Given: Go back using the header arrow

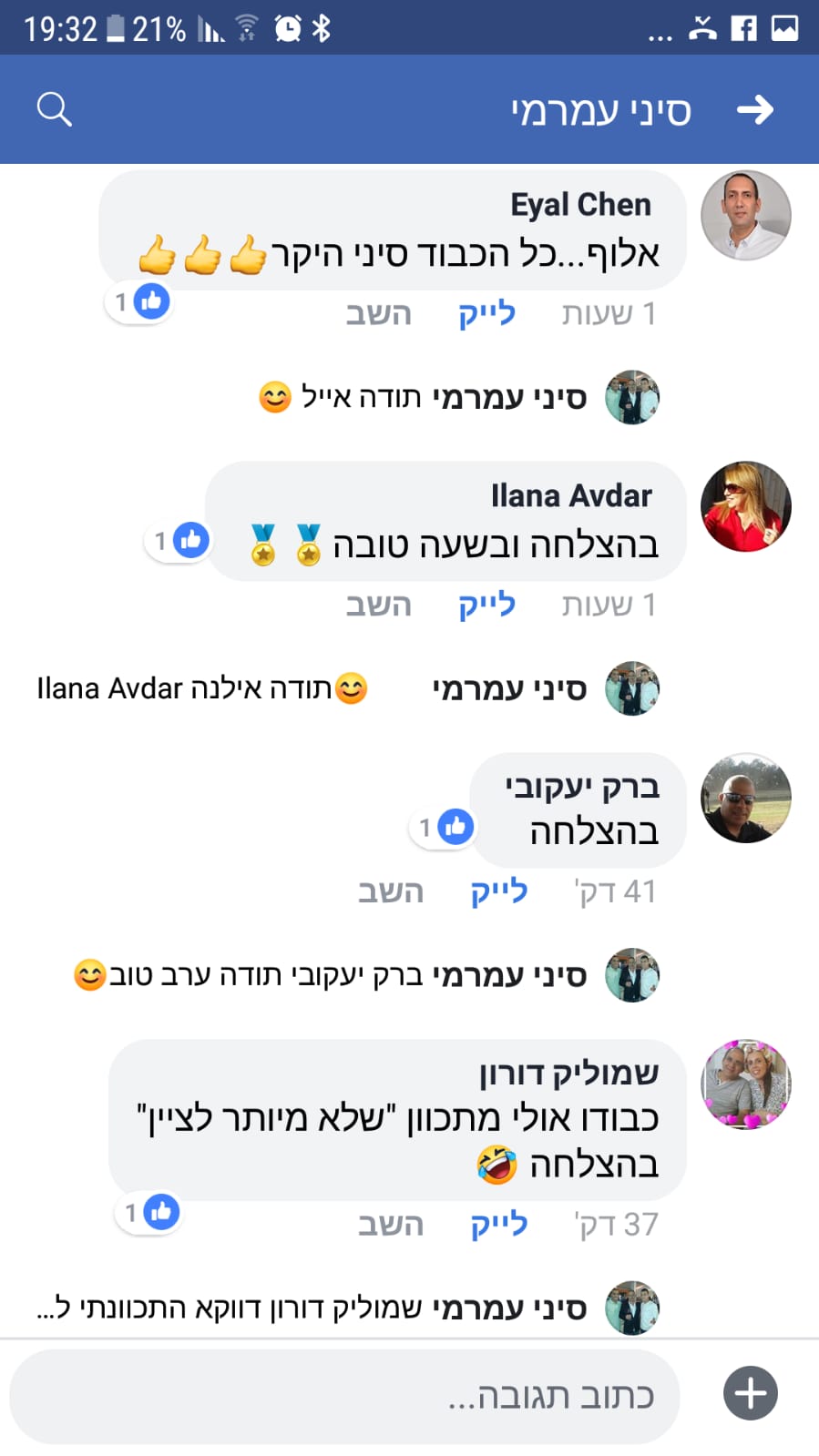Looking at the screenshot, I should coord(754,110).
